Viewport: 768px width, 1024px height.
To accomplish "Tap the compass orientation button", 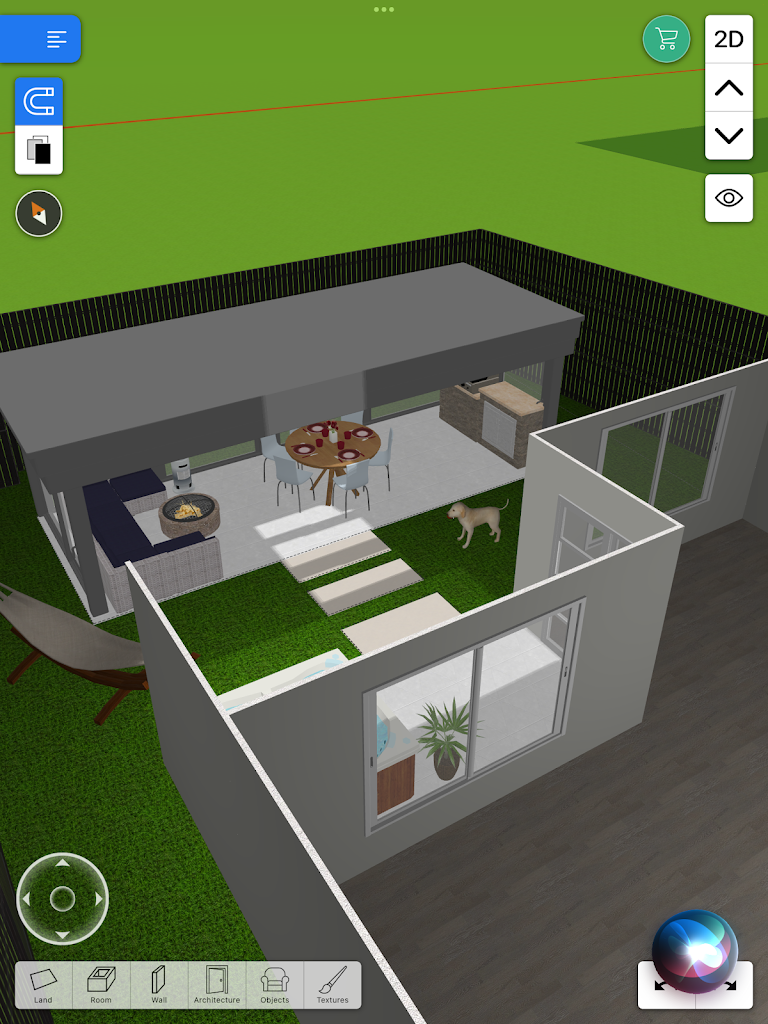I will click(x=39, y=213).
